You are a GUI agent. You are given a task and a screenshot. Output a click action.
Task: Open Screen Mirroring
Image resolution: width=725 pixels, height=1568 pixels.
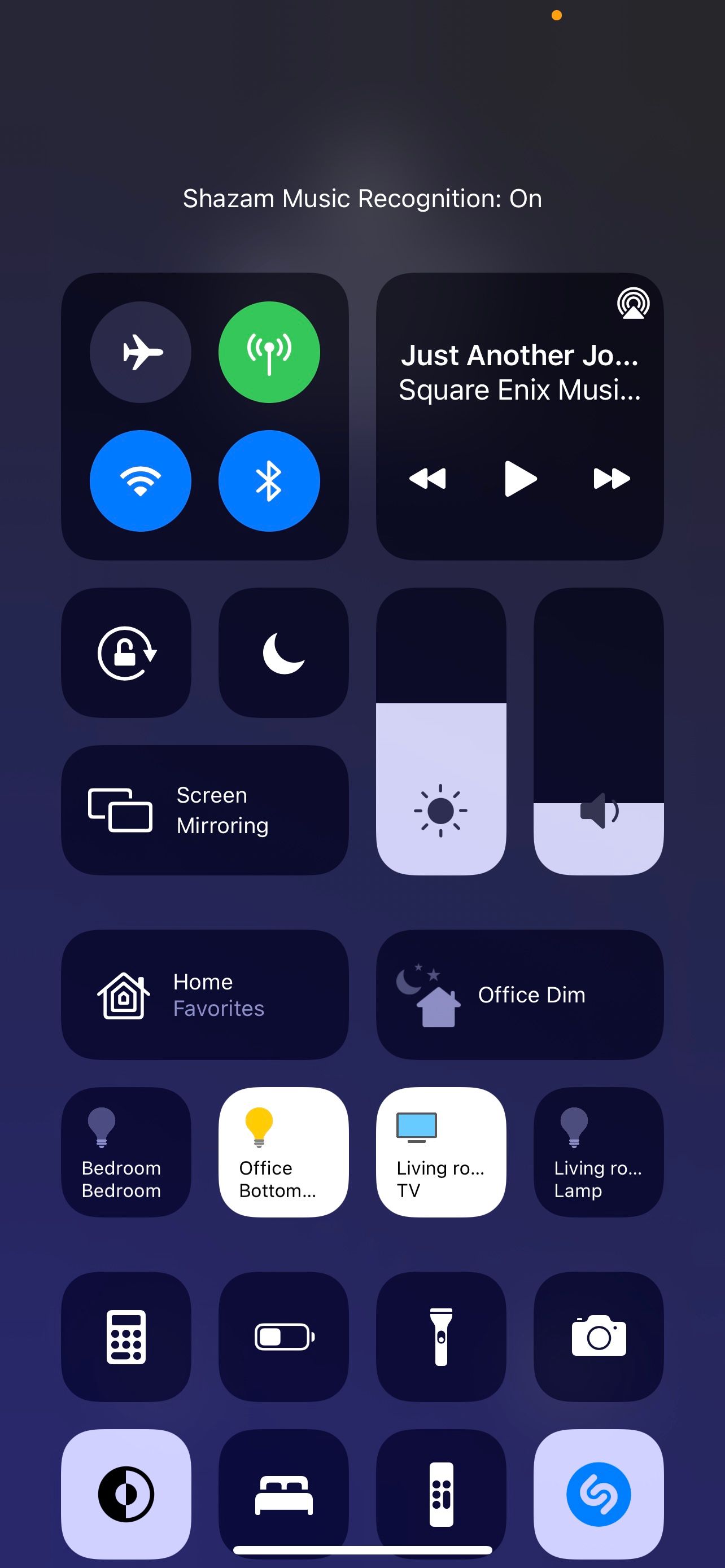(204, 810)
